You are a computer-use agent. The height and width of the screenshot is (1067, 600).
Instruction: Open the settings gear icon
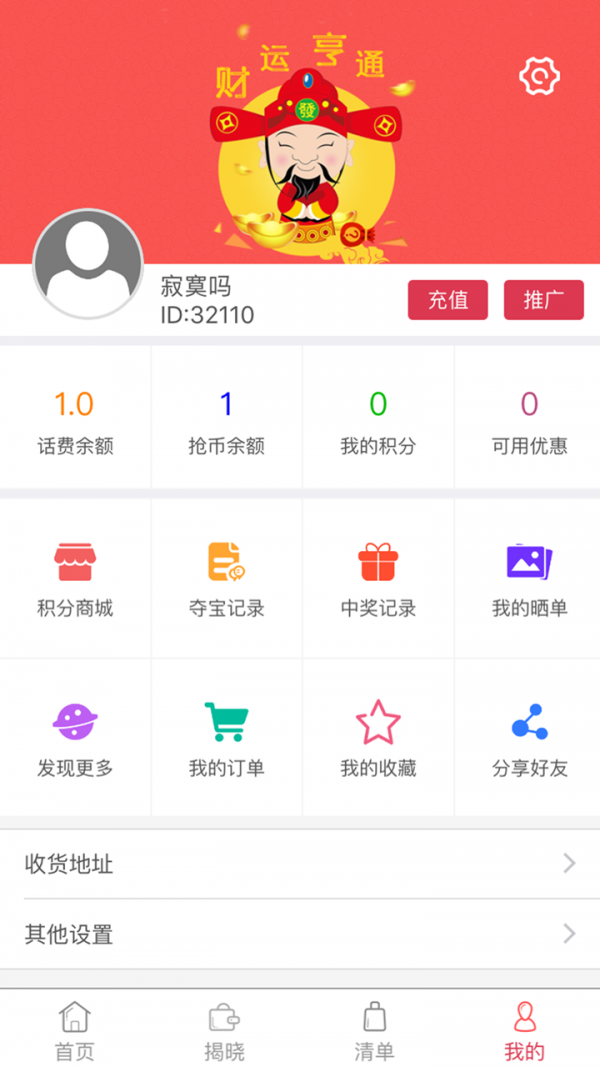(540, 76)
